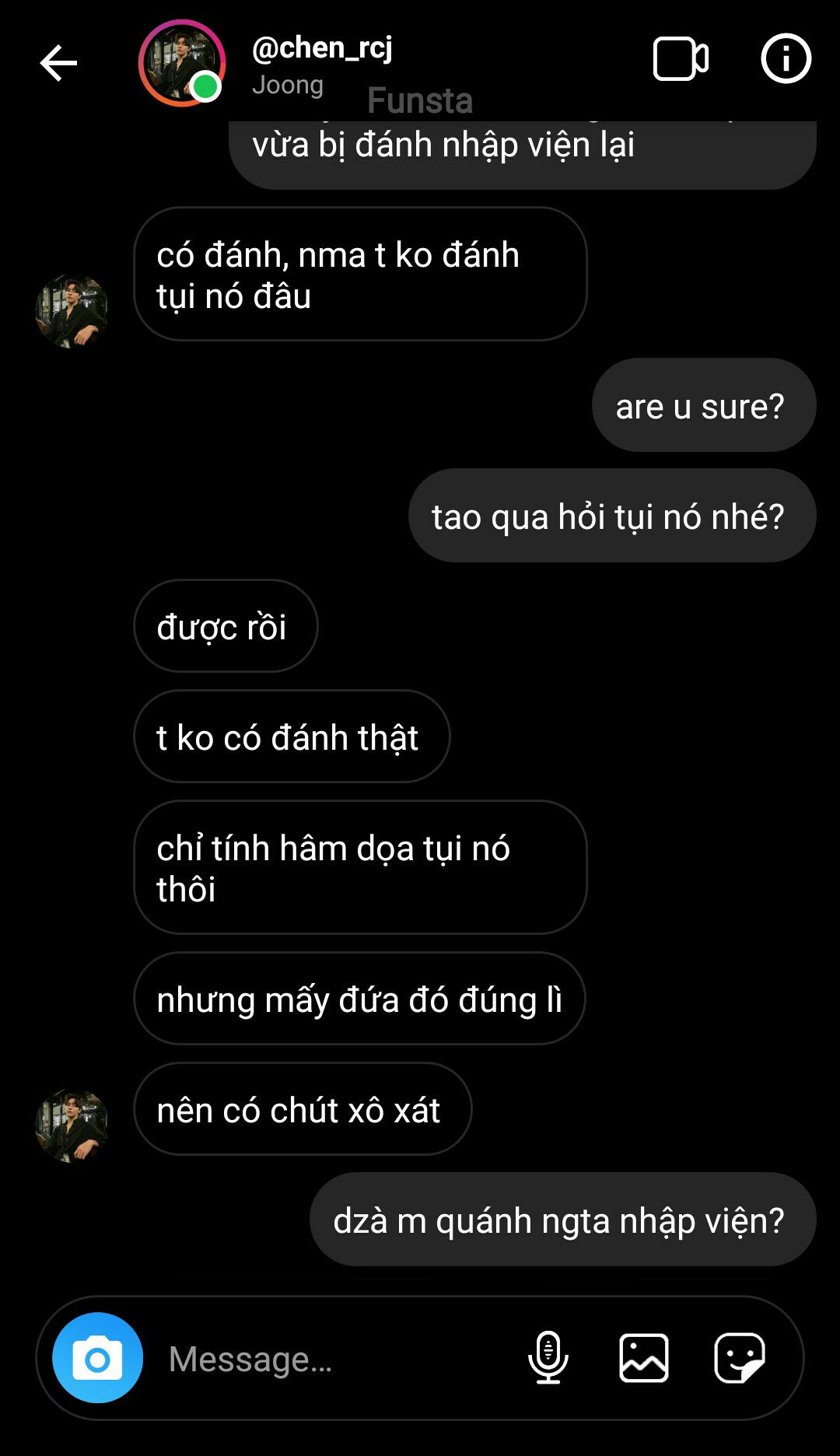Go back using the arrow

click(x=58, y=63)
